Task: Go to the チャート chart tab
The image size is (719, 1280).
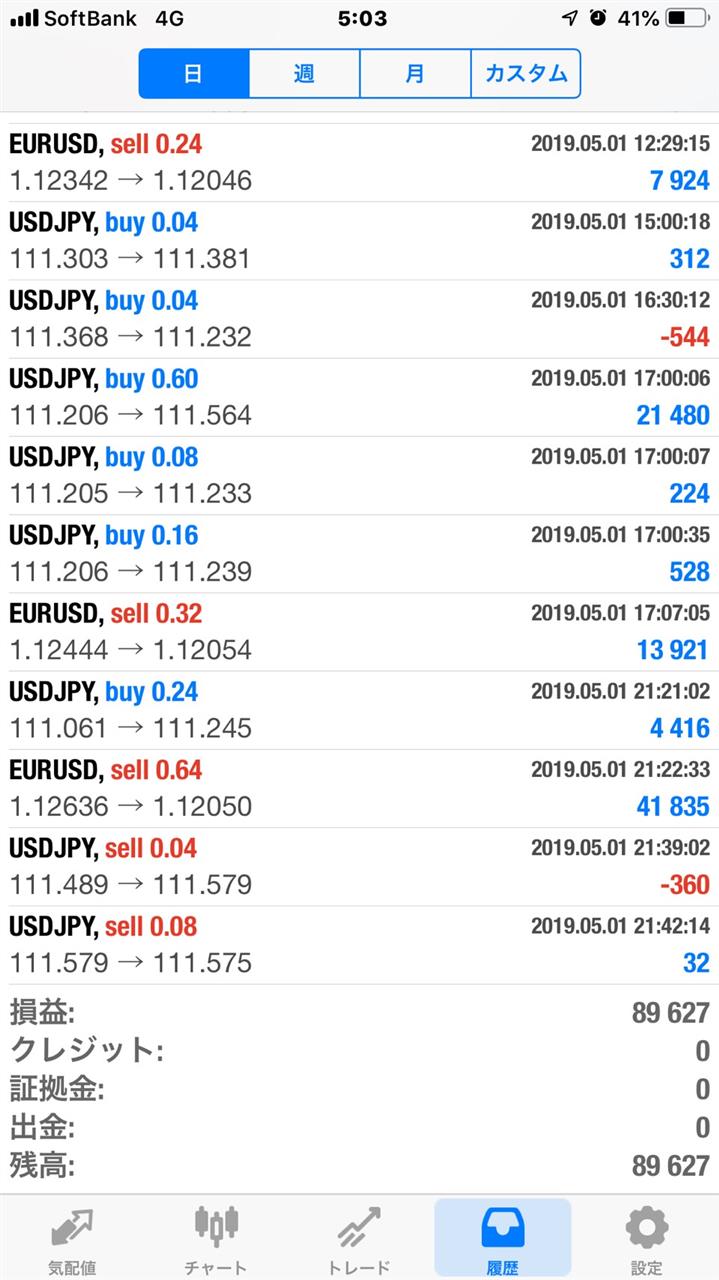Action: (216, 1240)
